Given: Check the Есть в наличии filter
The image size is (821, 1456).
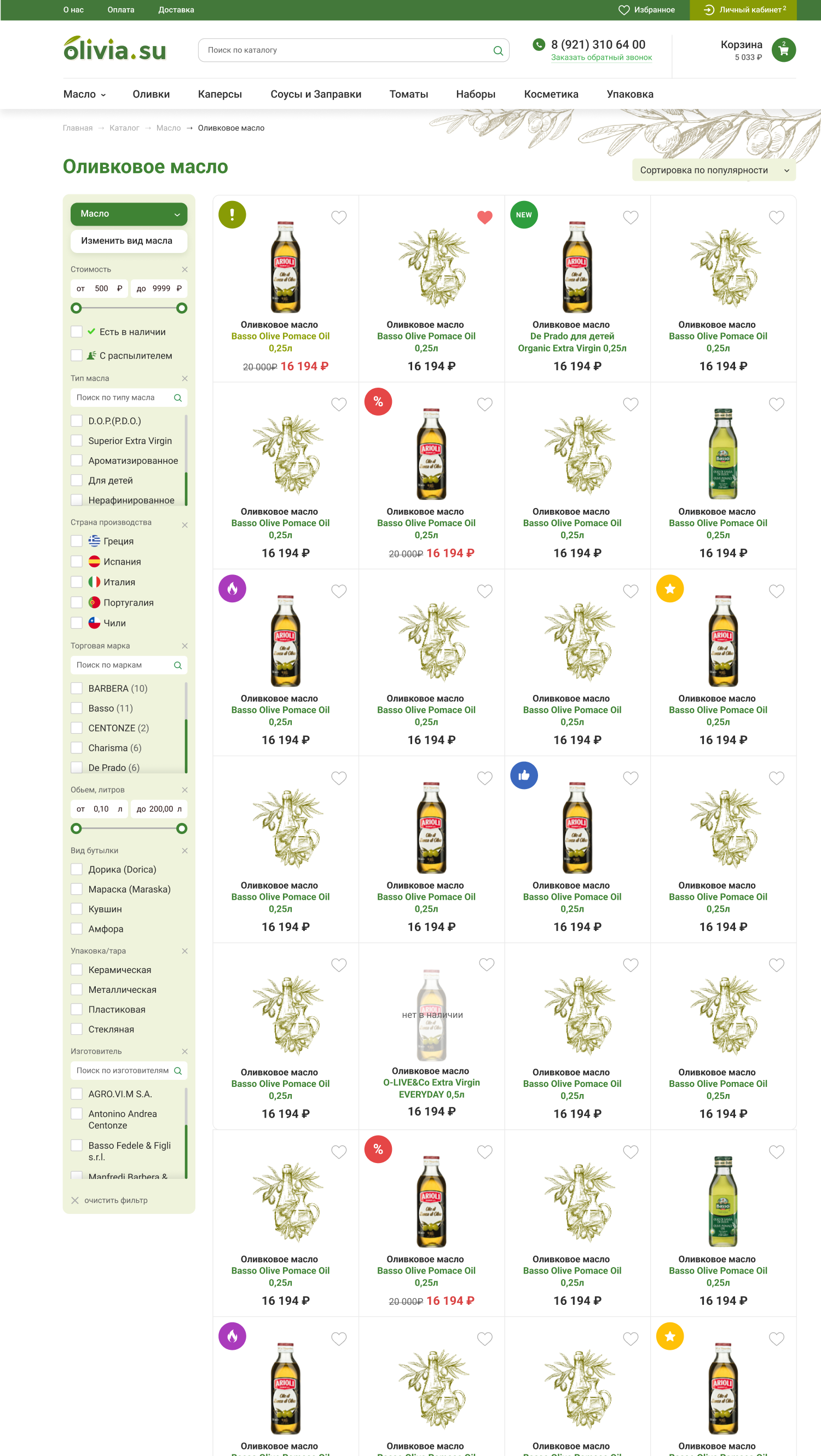Looking at the screenshot, I should (77, 332).
